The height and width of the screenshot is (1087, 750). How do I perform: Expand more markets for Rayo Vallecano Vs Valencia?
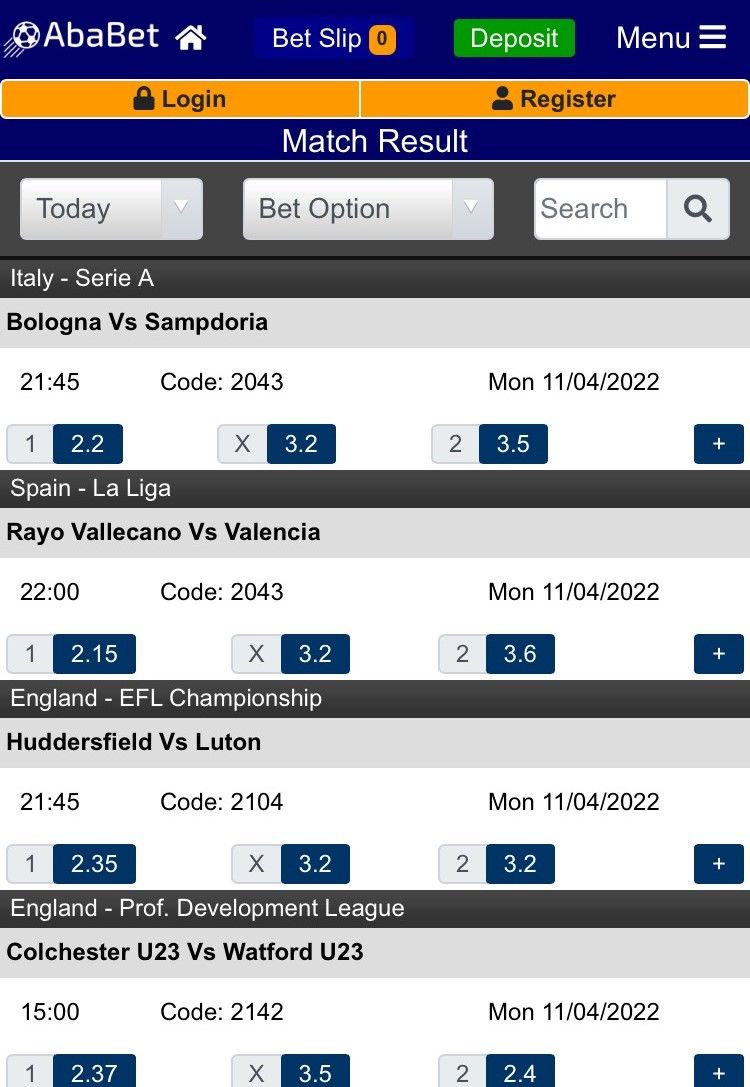[x=719, y=654]
